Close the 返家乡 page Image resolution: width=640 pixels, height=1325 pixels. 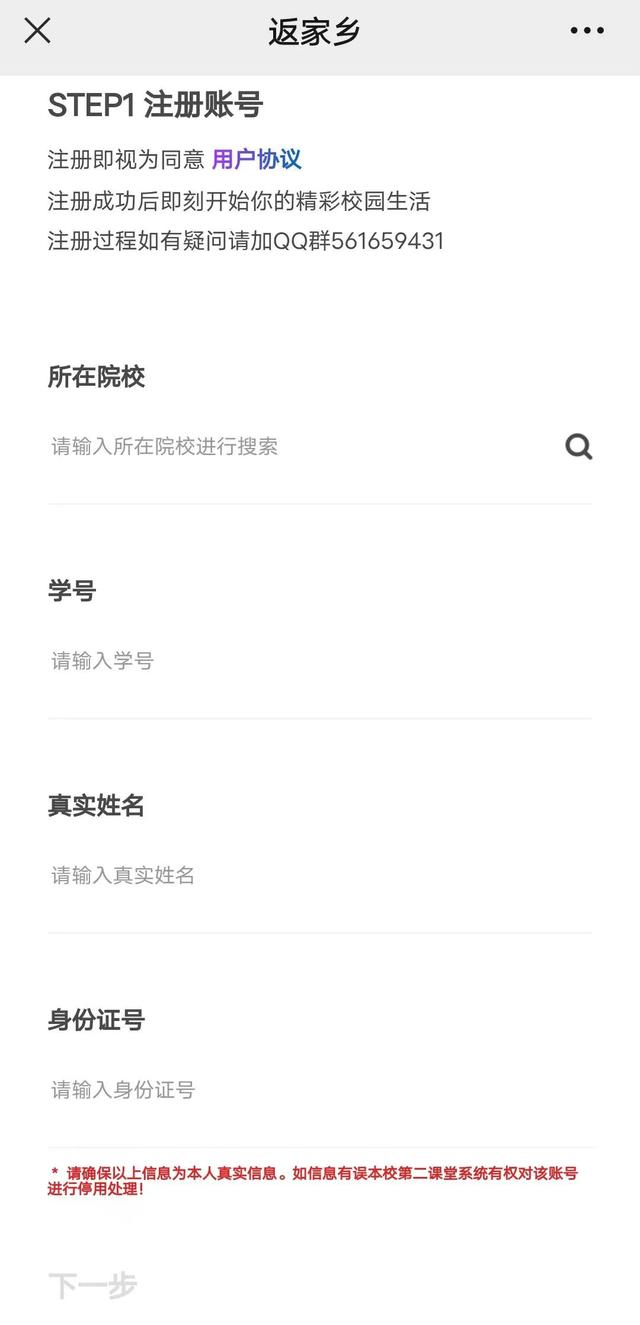coord(37,31)
